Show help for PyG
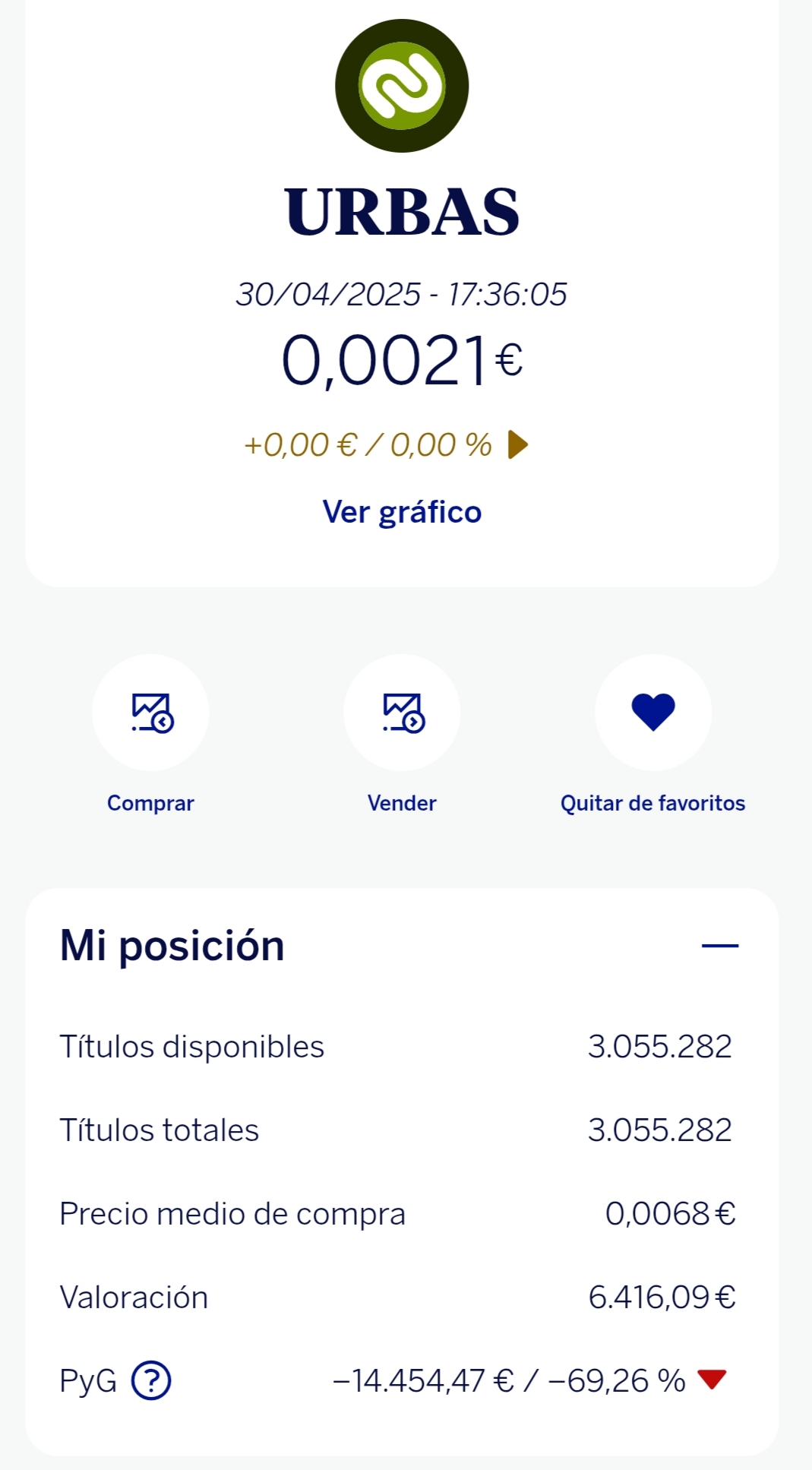The image size is (812, 1470). 151,1380
